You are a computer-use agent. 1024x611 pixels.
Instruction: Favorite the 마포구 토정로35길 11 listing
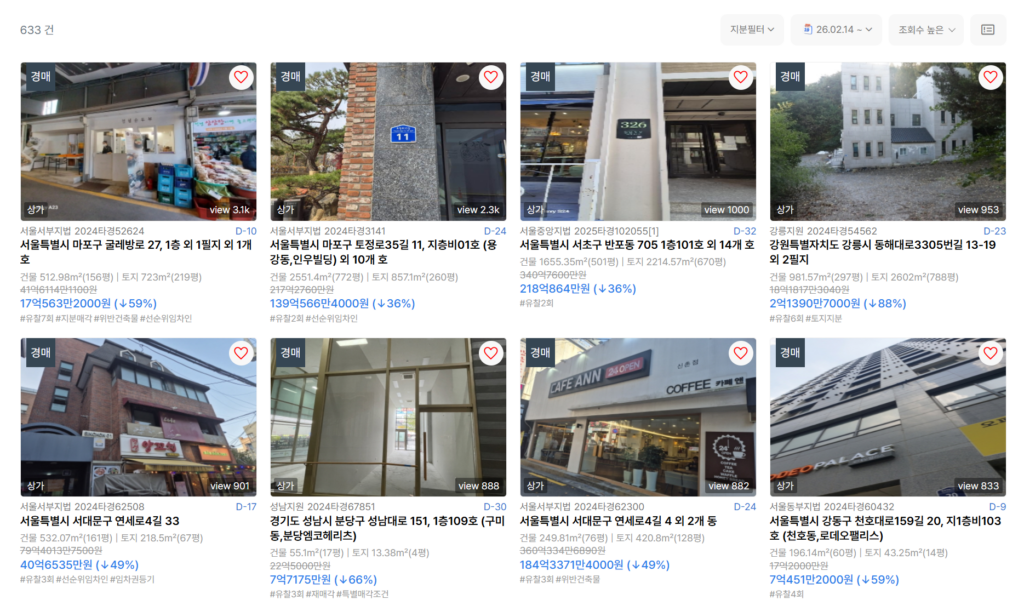[490, 77]
